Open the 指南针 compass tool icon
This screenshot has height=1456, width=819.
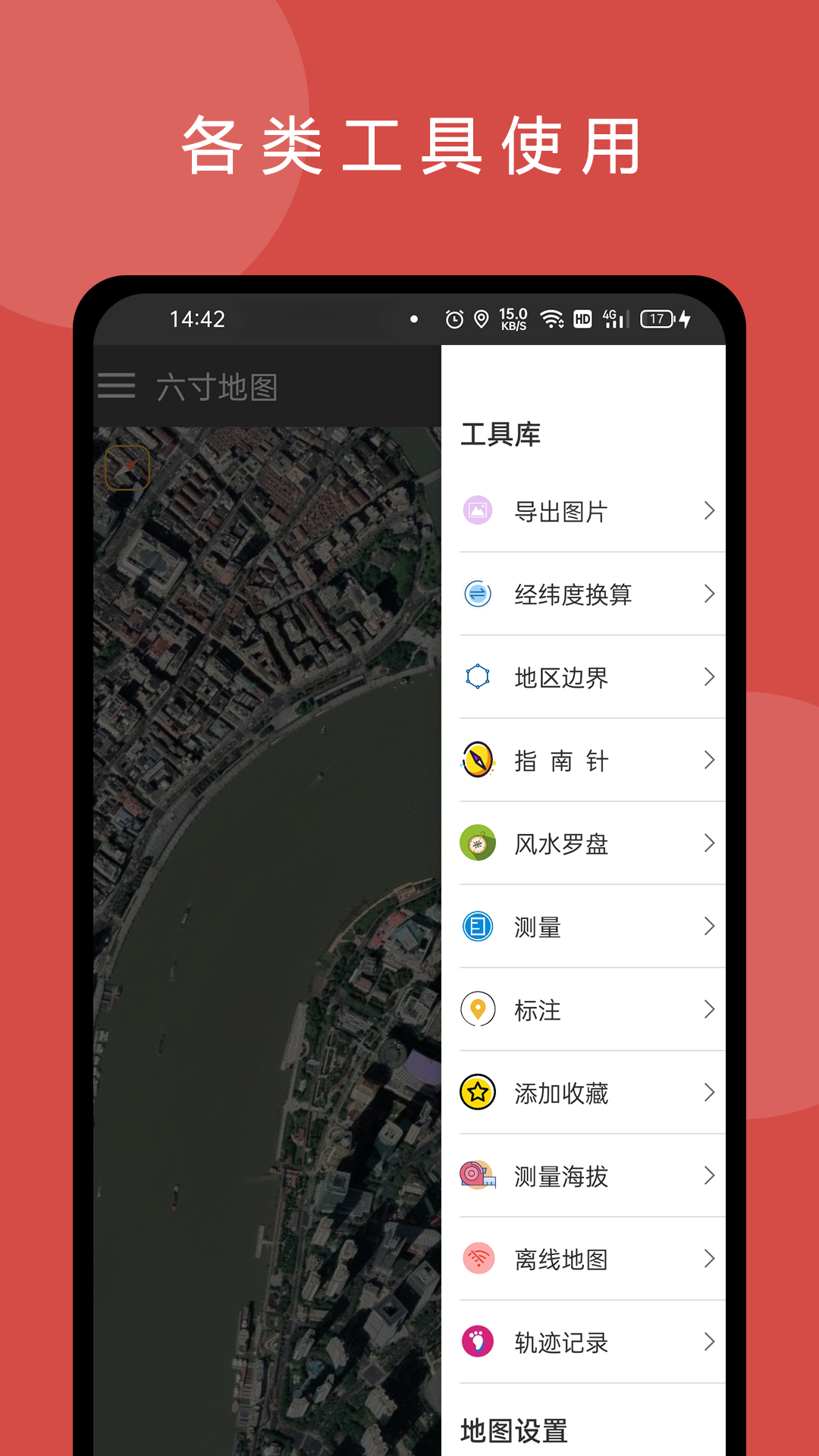477,760
